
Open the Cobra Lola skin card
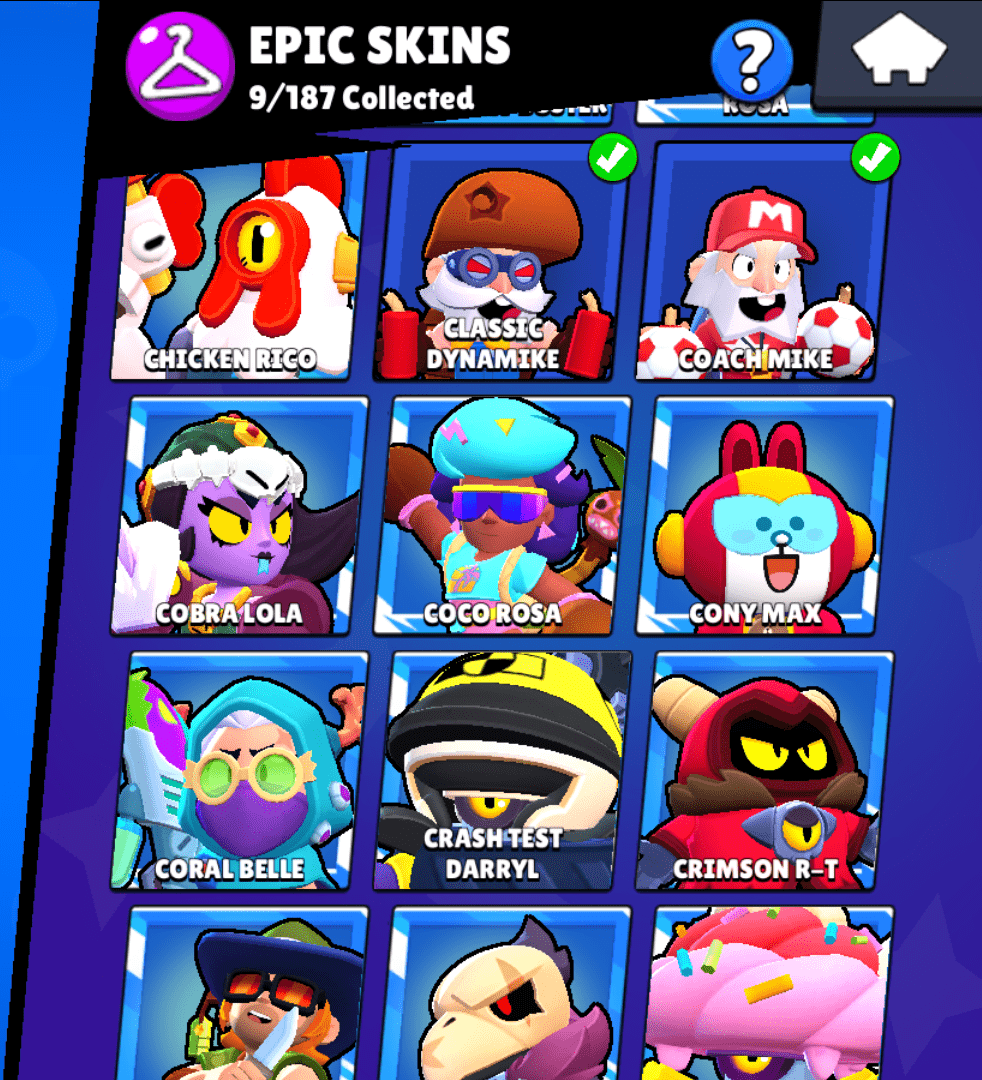click(x=240, y=517)
